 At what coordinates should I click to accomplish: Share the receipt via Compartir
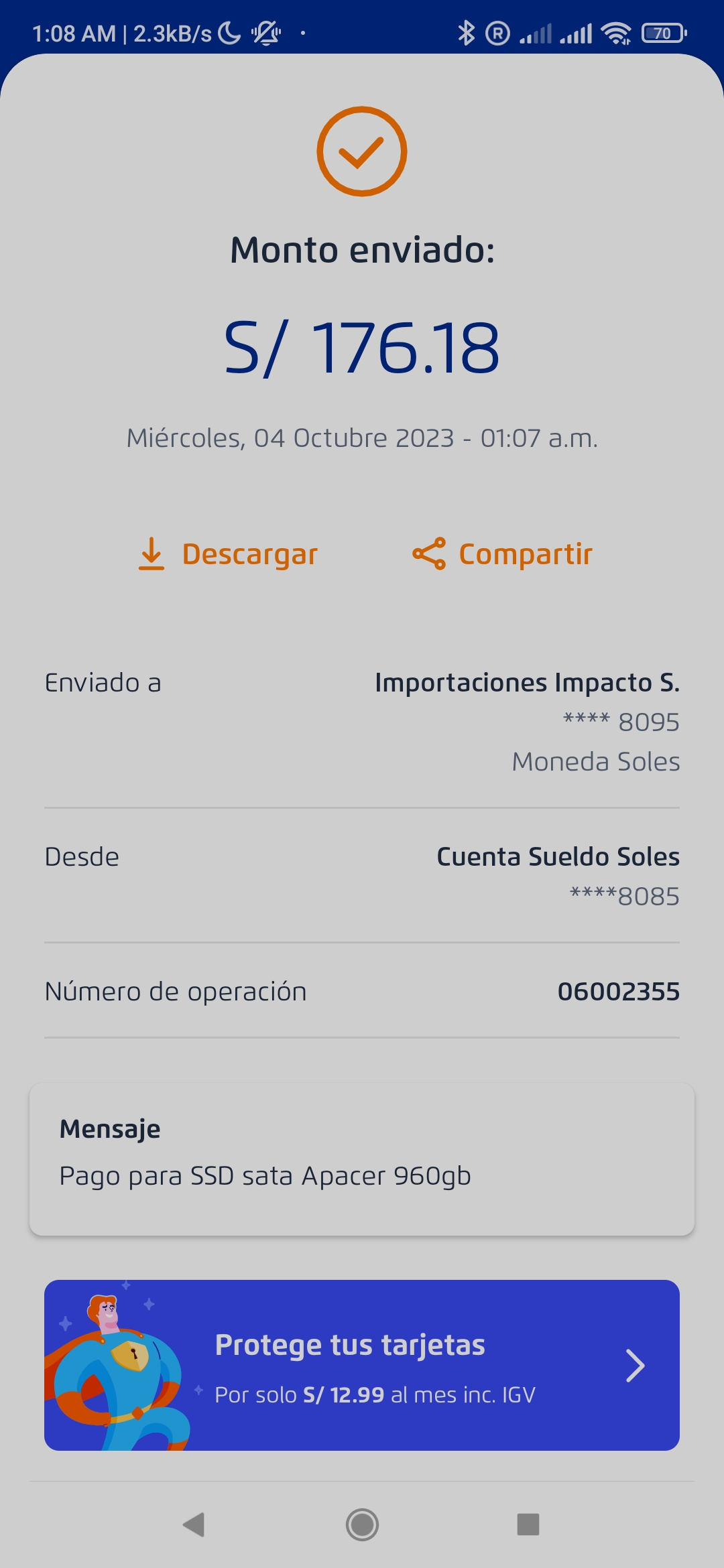pyautogui.click(x=502, y=554)
